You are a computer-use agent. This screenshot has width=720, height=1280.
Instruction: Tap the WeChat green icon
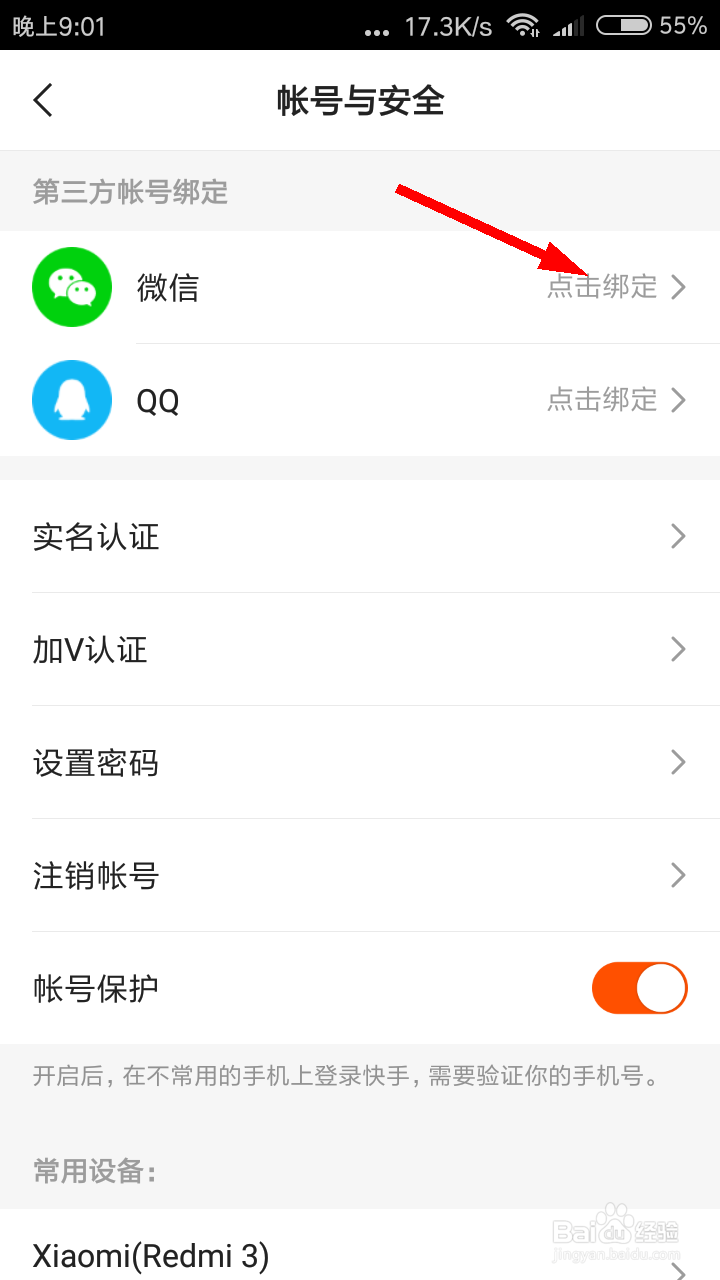[71, 287]
